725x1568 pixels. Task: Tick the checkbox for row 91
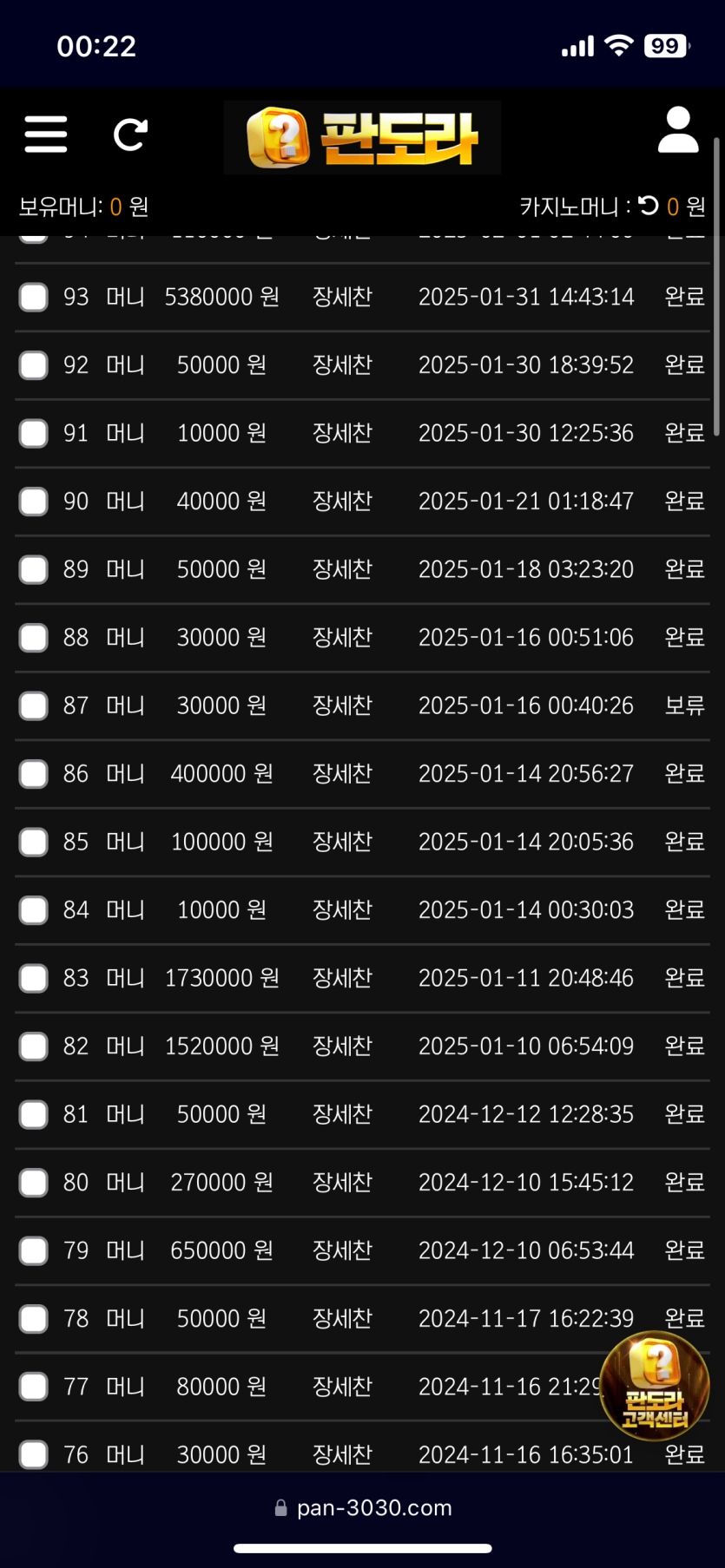point(34,433)
